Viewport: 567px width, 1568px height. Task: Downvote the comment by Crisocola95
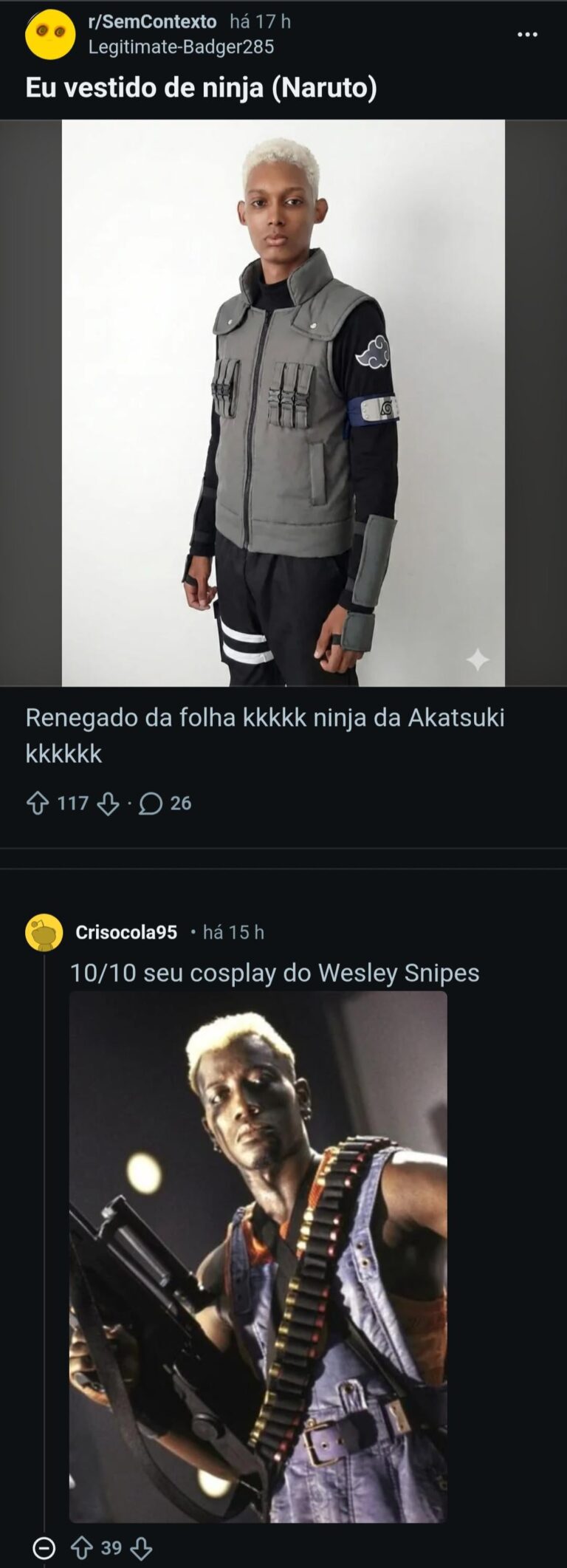141,1547
